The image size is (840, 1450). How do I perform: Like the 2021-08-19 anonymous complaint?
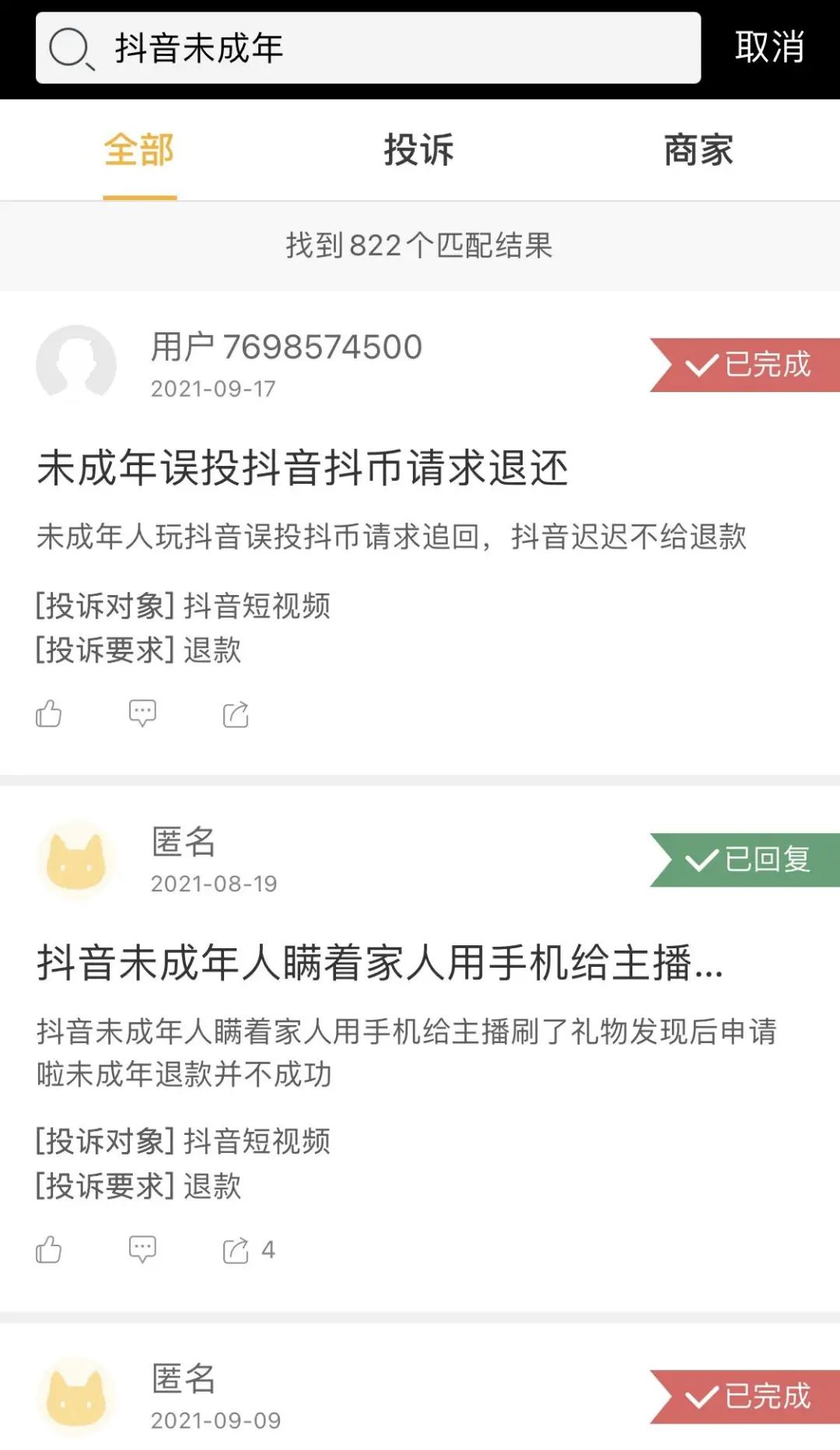tap(48, 1250)
